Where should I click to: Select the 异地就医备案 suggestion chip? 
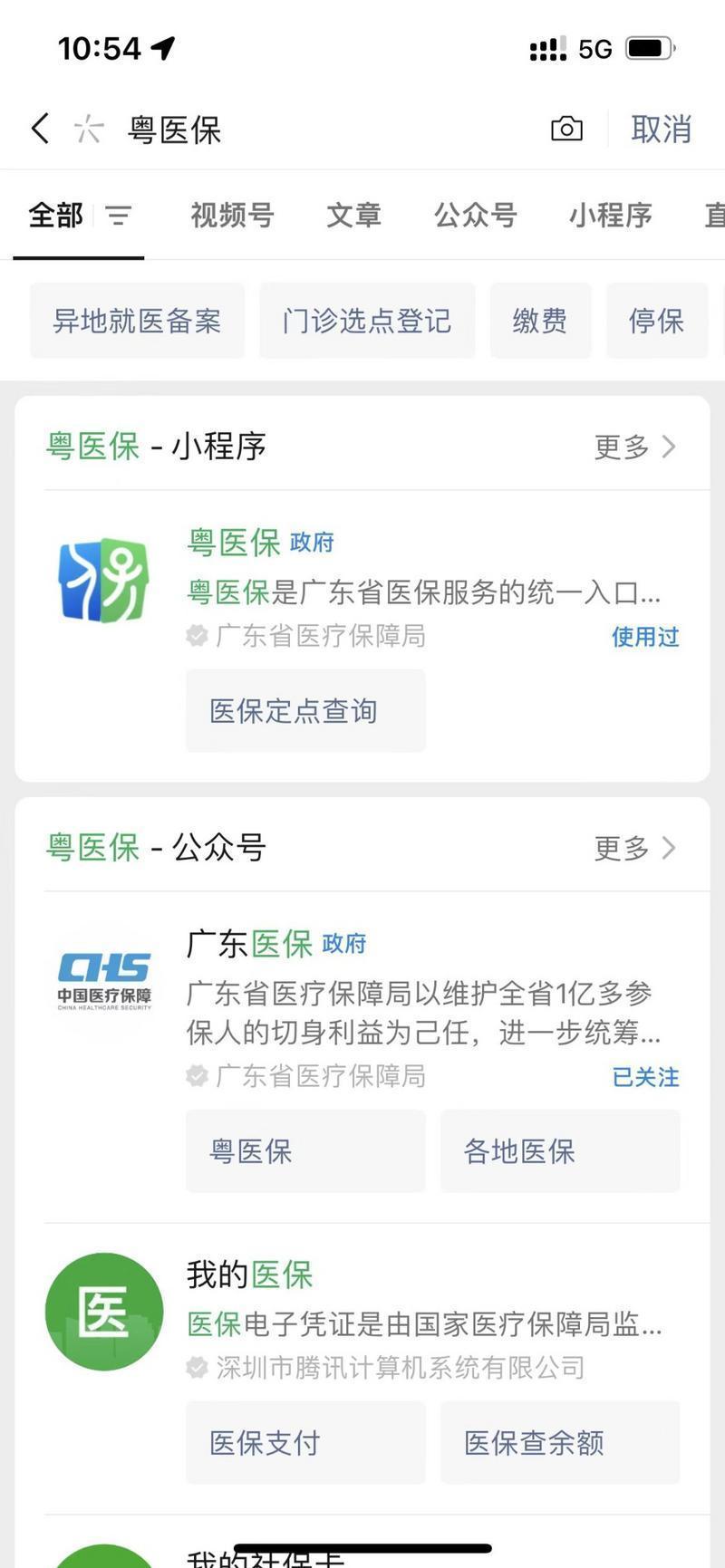tap(137, 321)
